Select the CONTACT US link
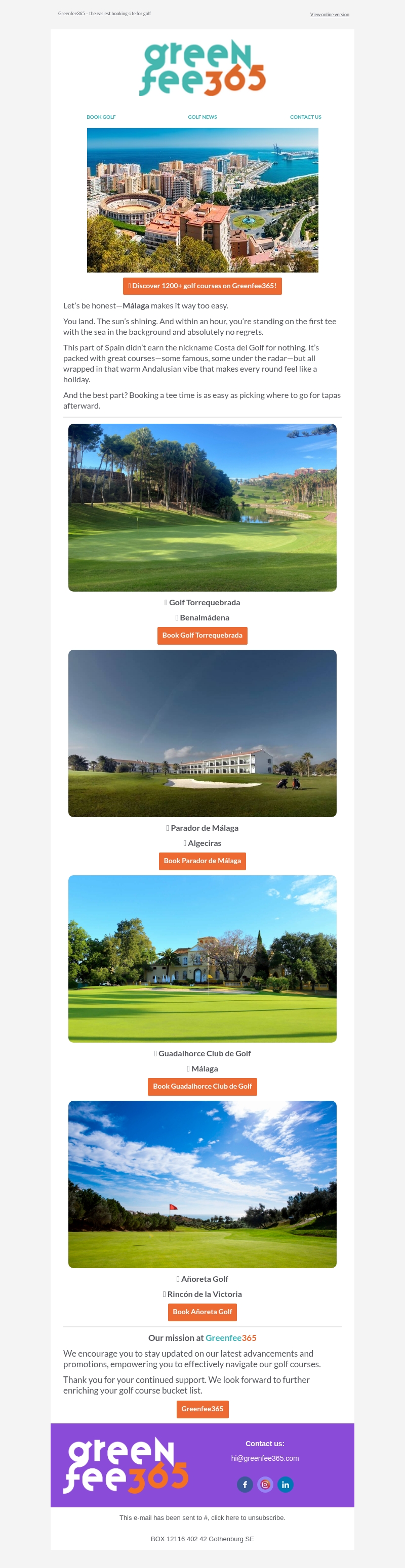 click(x=305, y=117)
